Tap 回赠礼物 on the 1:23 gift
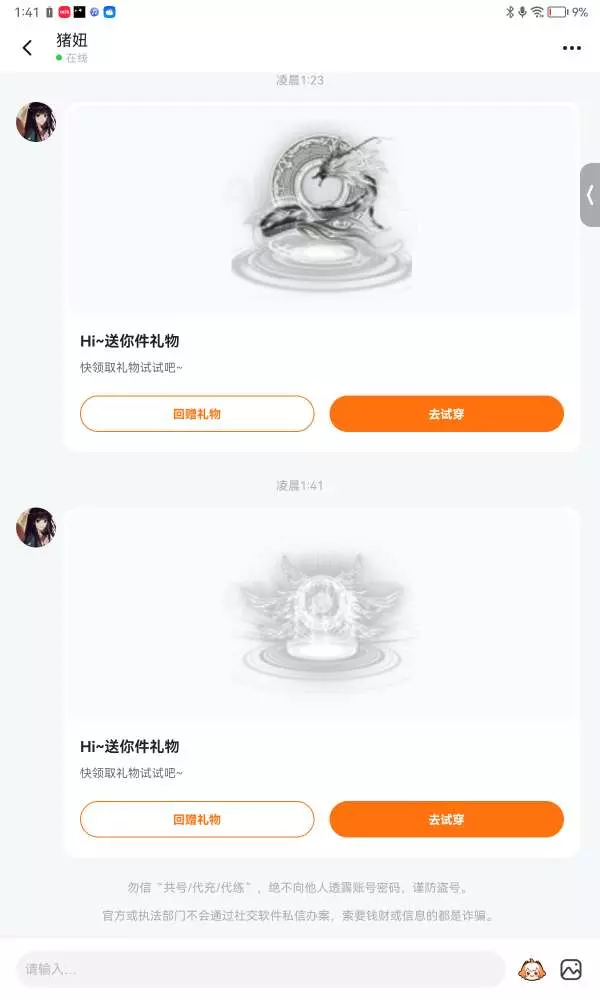The height and width of the screenshot is (1000, 600). pyautogui.click(x=197, y=414)
